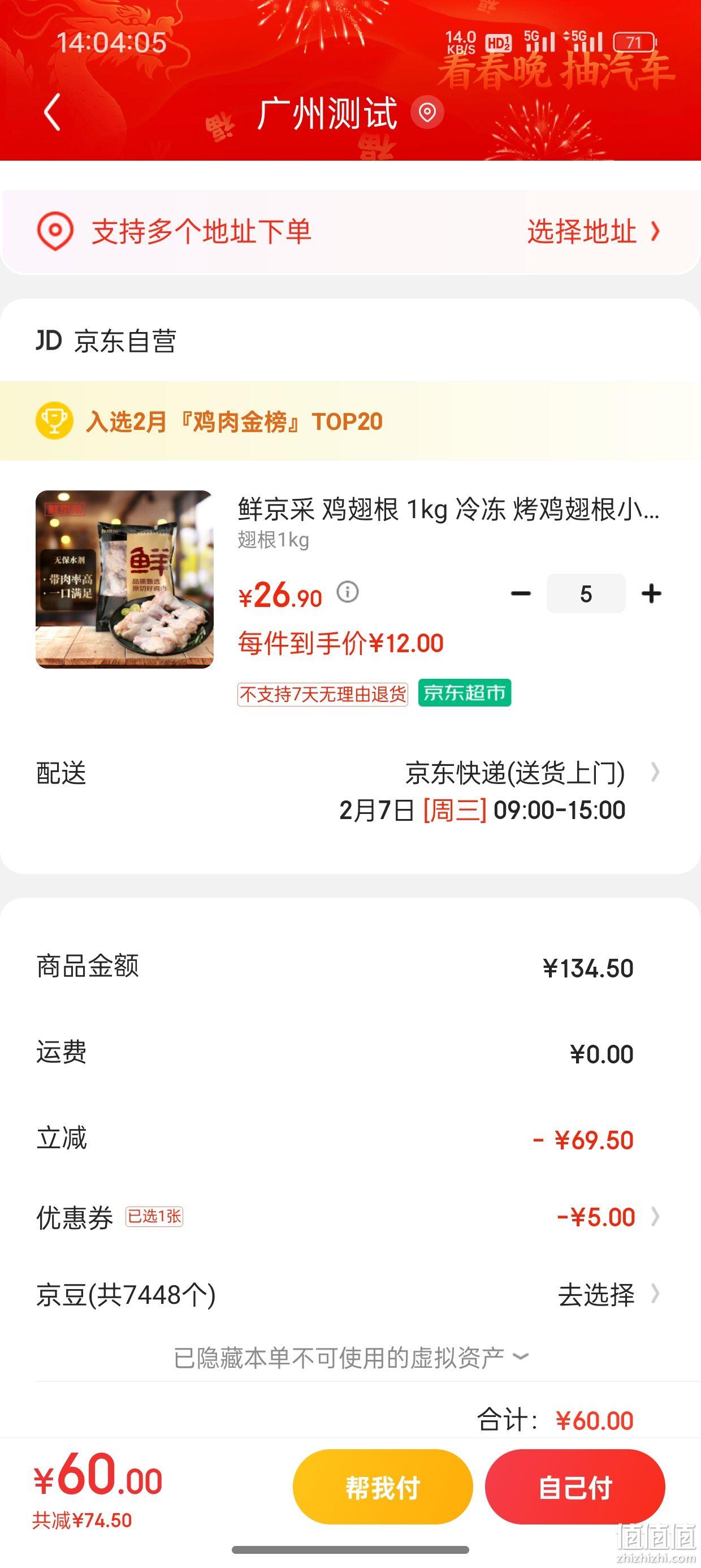Open the 配送 delivery options row
Viewport: 701px width, 1568px height.
point(350,791)
